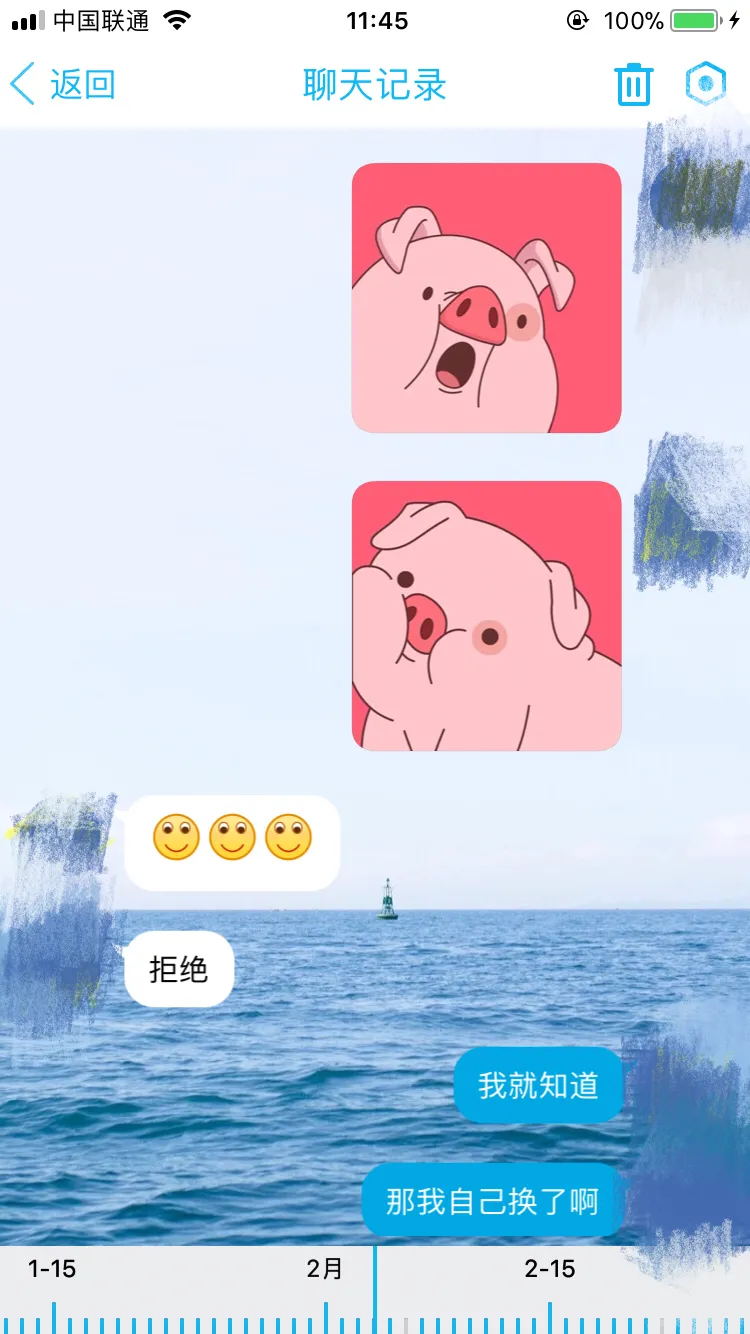750x1334 pixels.
Task: Delete chat records with the trash icon
Action: 634,84
